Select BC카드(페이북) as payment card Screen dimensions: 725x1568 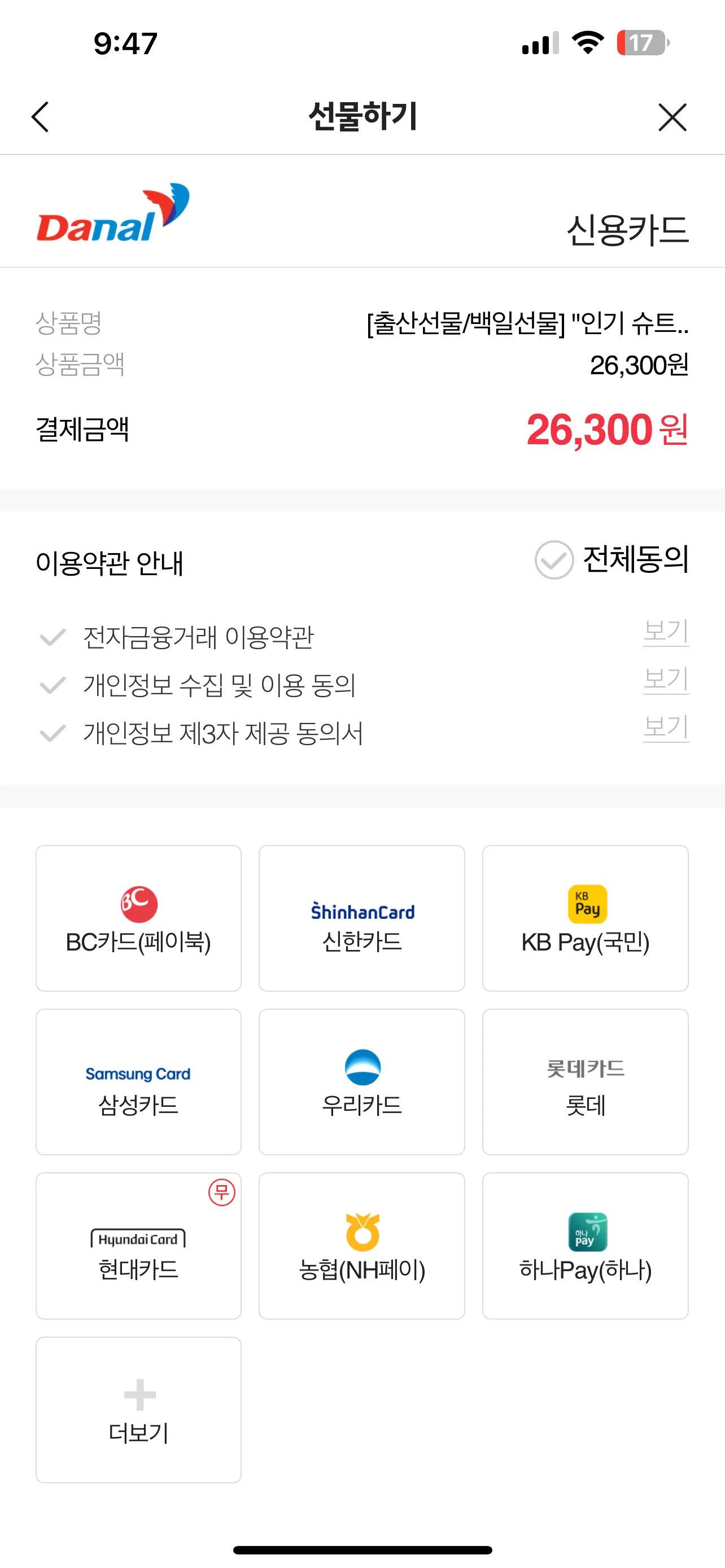[139, 918]
